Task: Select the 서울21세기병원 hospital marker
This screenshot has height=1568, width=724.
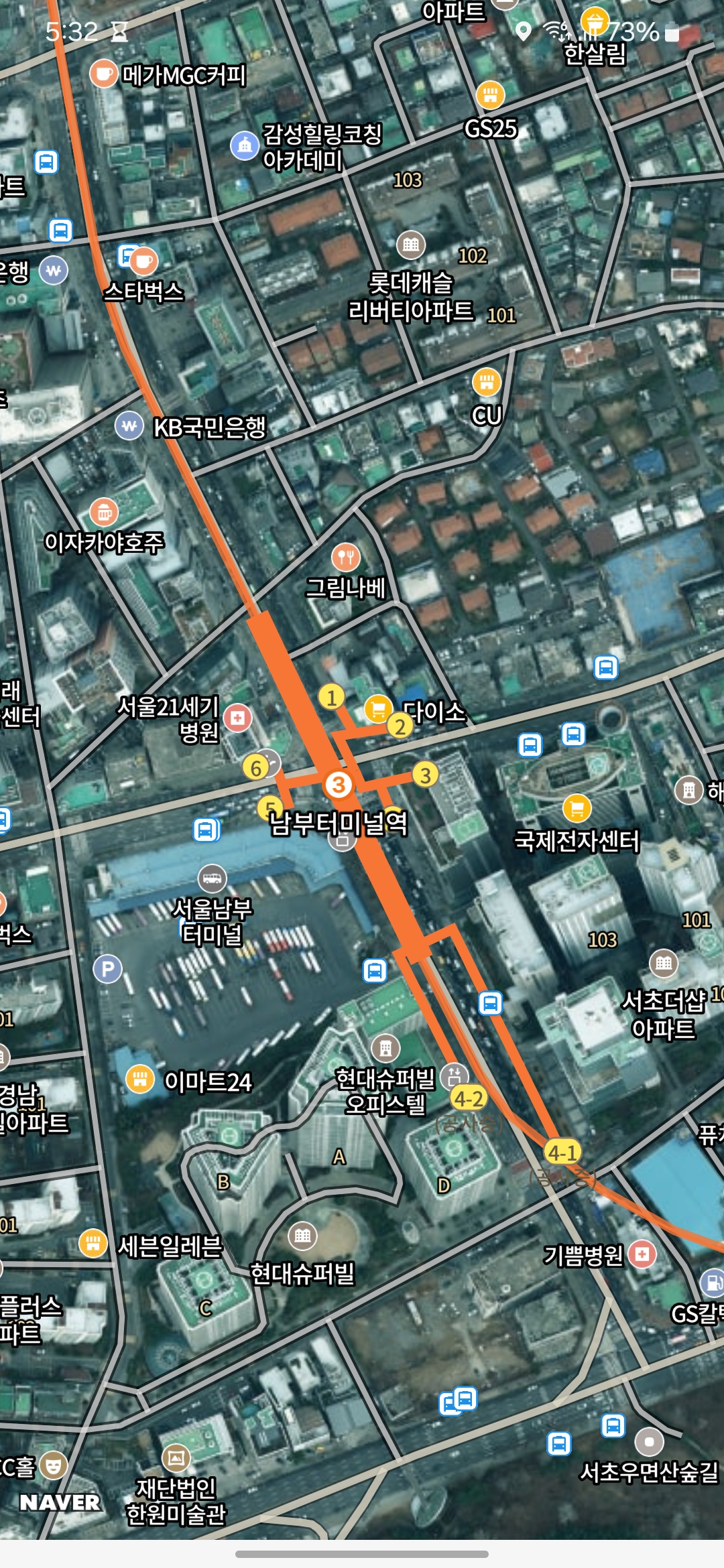Action: (237, 718)
